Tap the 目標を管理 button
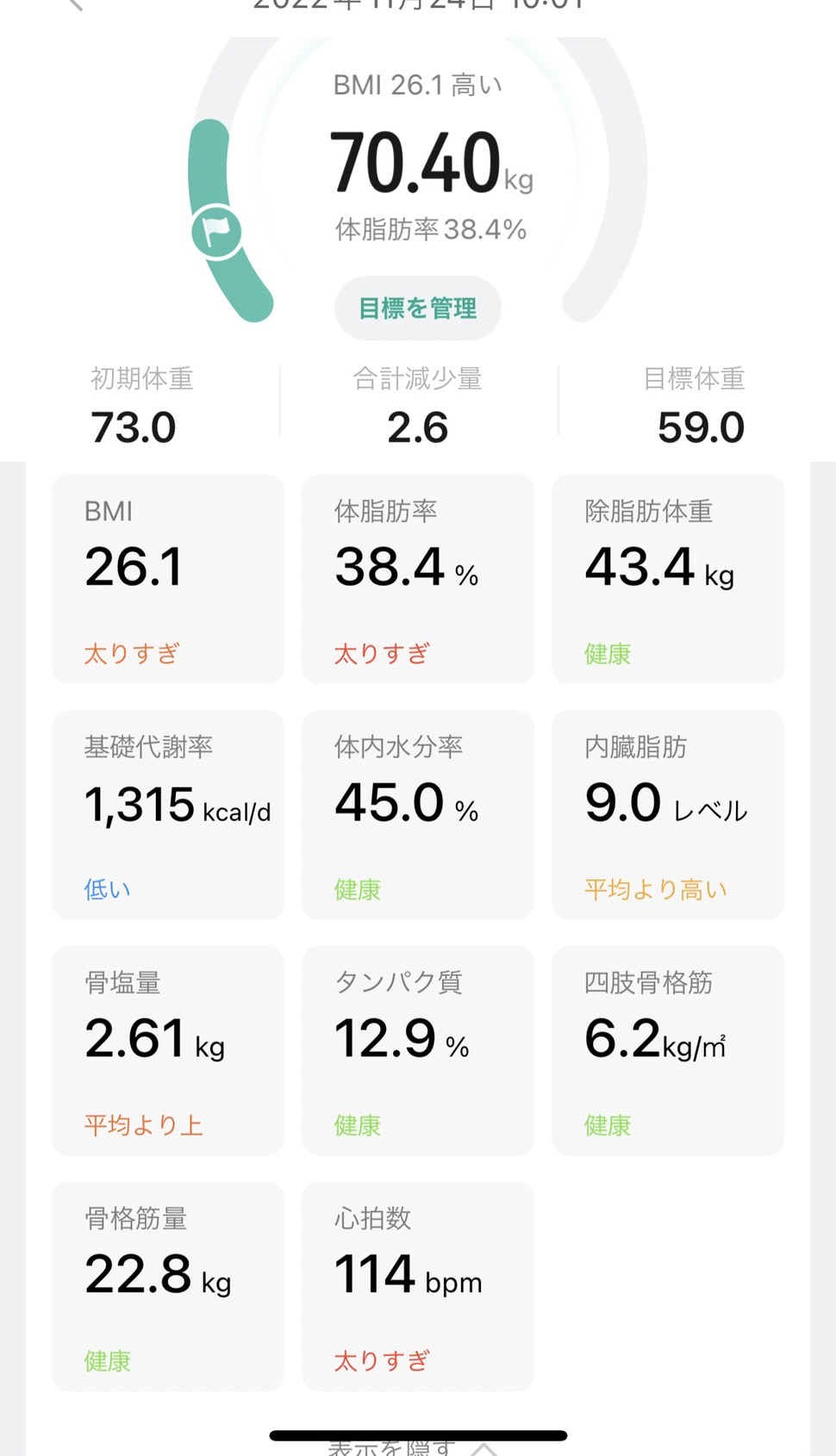This screenshot has width=836, height=1456. (x=418, y=308)
